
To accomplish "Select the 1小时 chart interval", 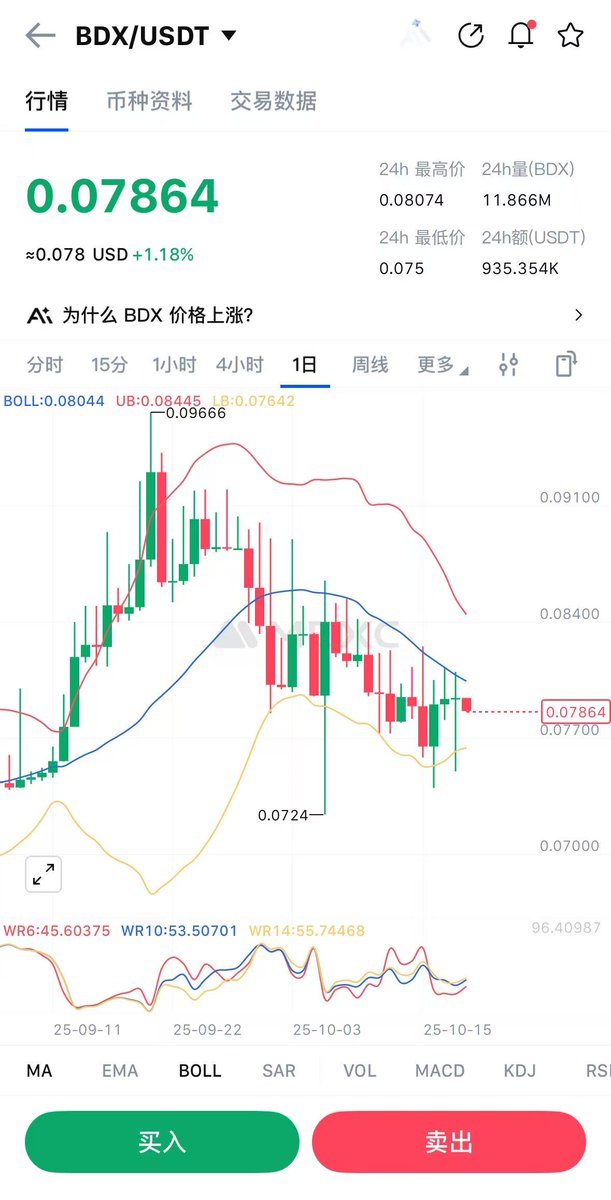I will (174, 365).
